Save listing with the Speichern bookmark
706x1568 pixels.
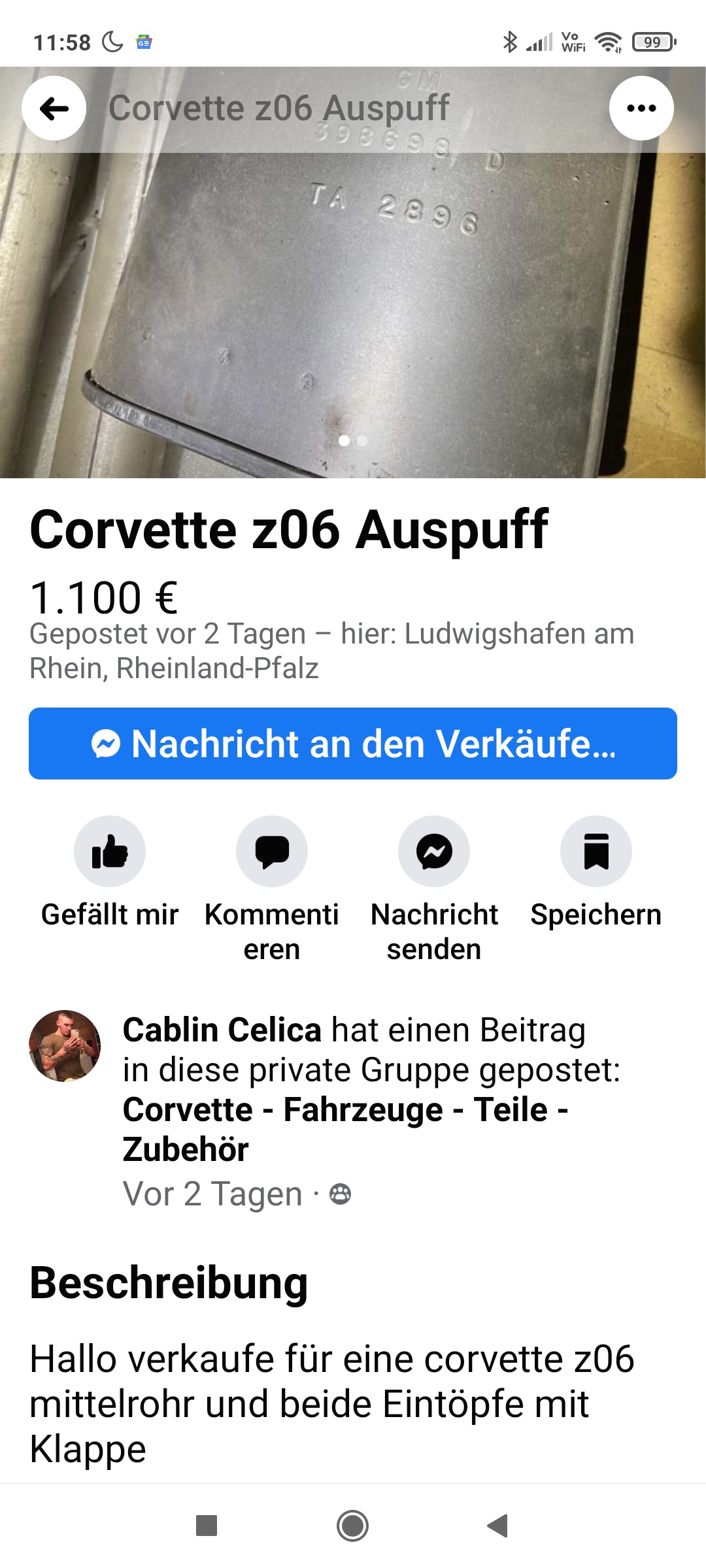click(x=596, y=851)
